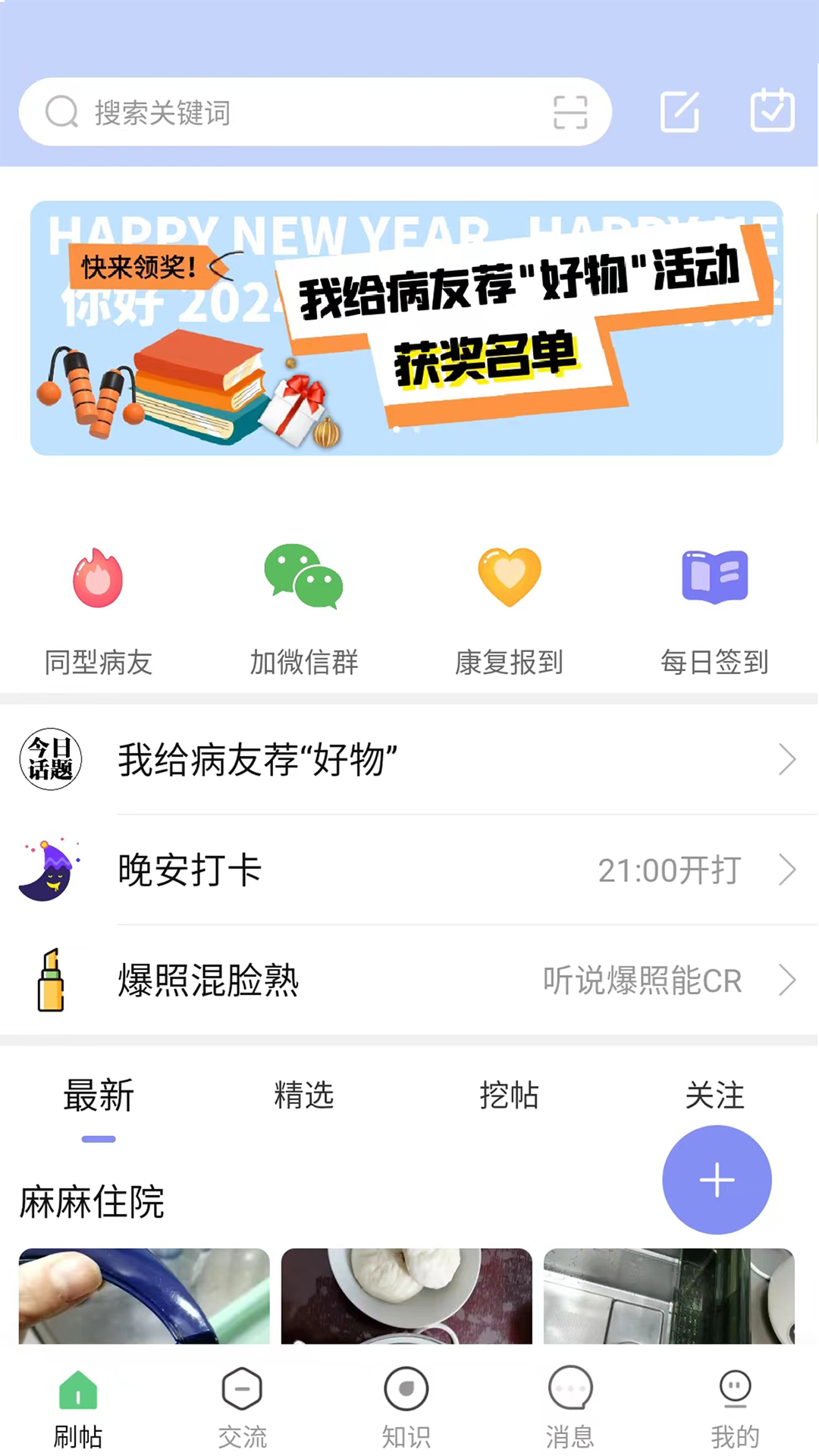The height and width of the screenshot is (1456, 819).
Task: Tap the 康复报到 heart icon
Action: pyautogui.click(x=510, y=579)
